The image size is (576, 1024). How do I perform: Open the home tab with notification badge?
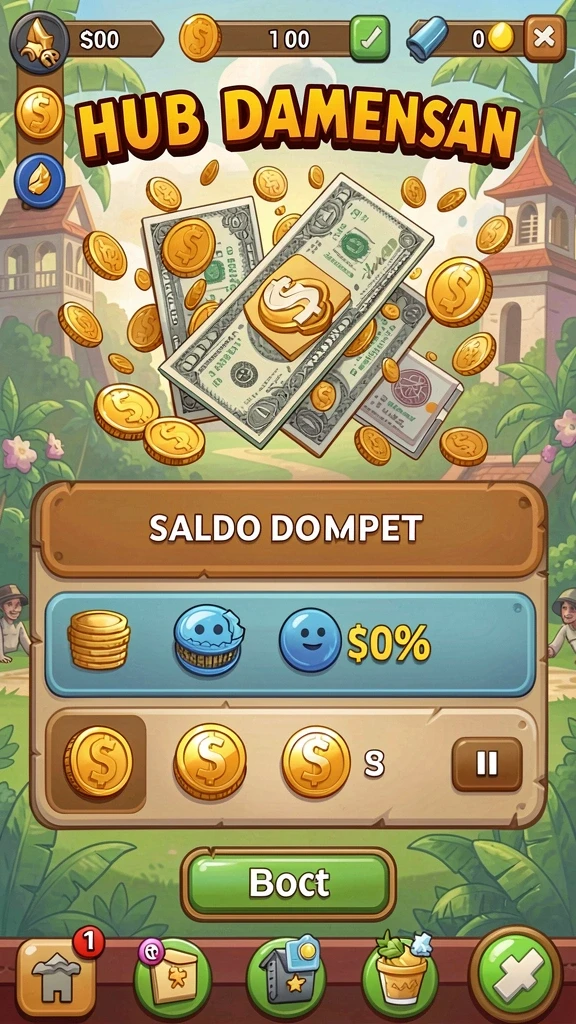[57, 977]
